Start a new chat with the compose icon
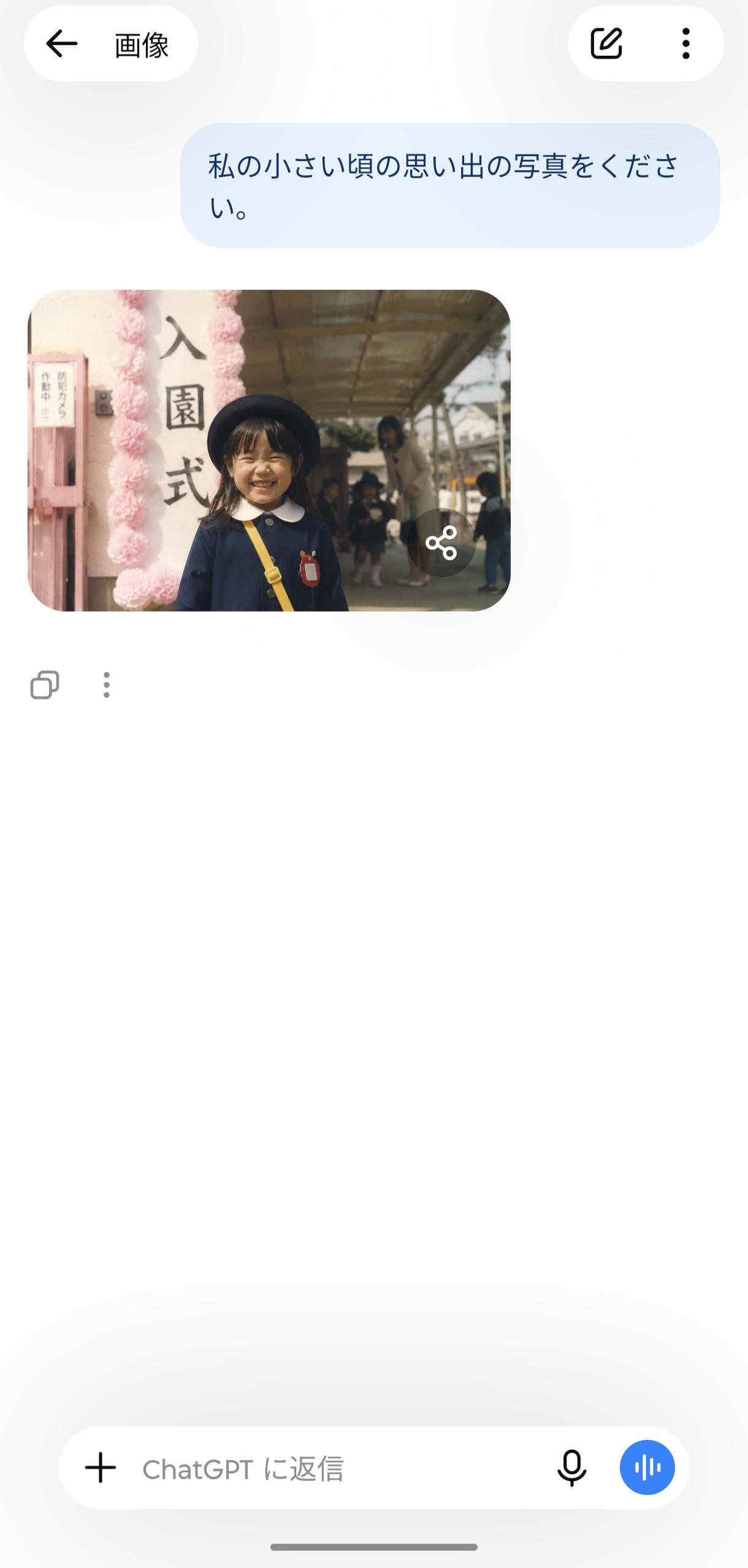 click(606, 44)
